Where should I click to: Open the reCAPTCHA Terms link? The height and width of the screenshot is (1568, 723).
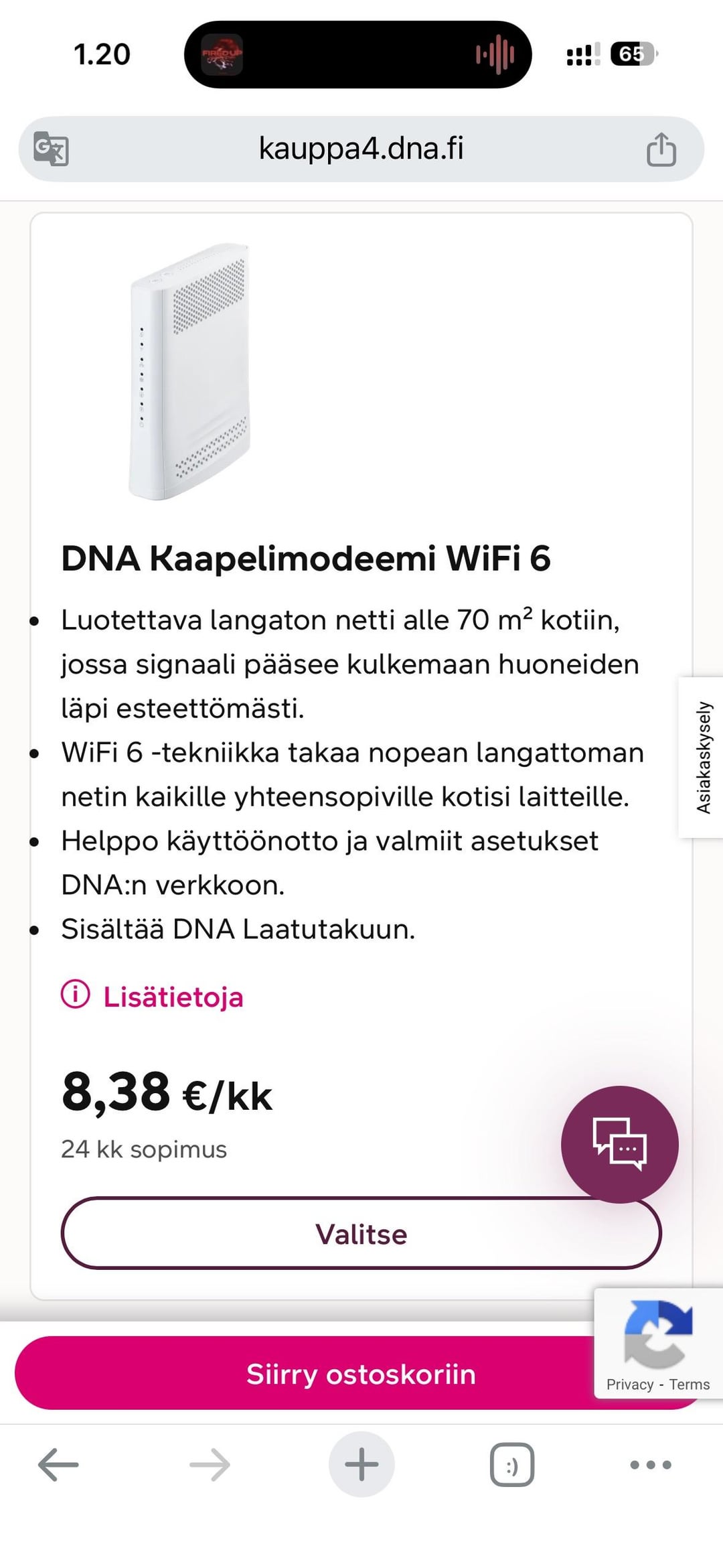[690, 1384]
